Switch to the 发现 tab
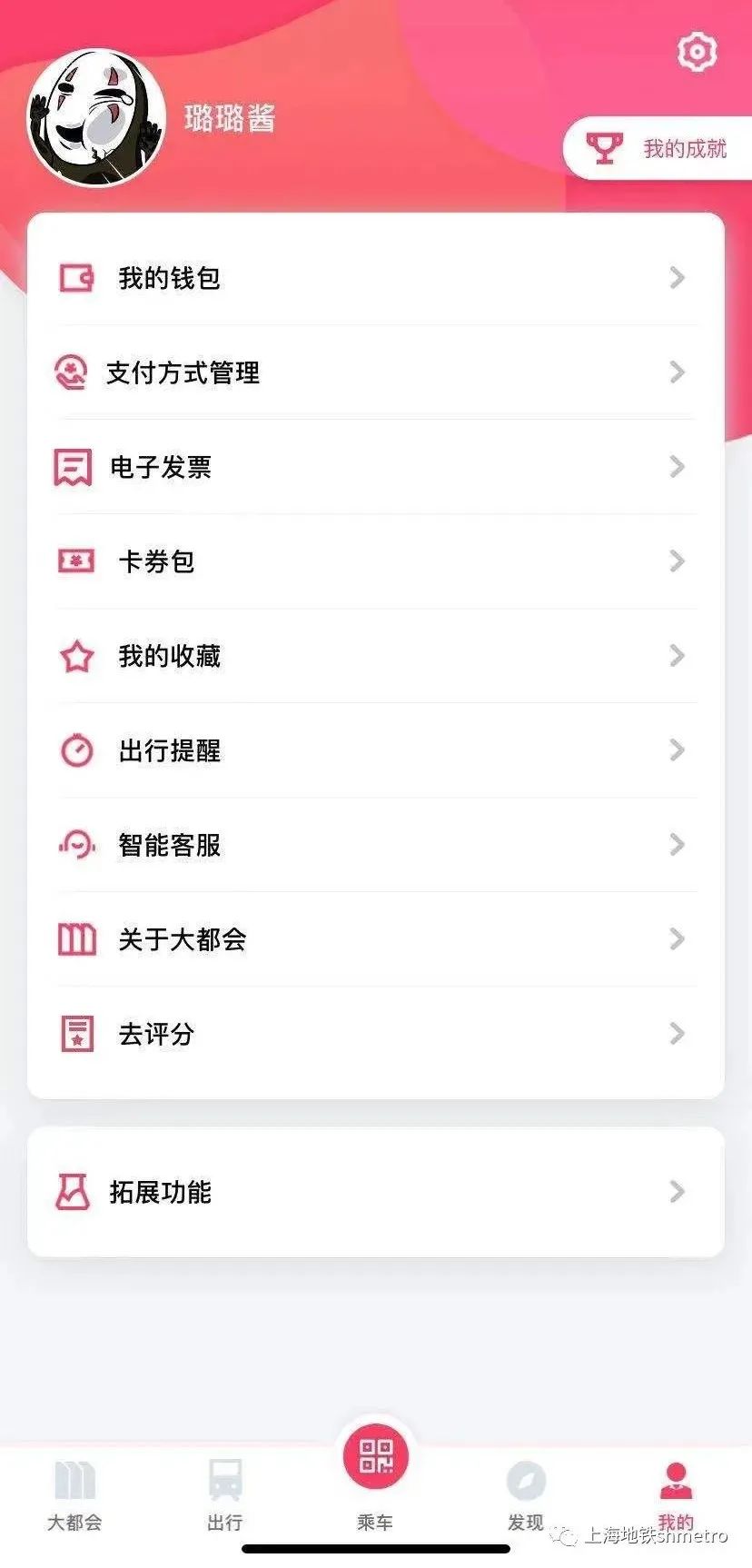Image resolution: width=752 pixels, height=1568 pixels. click(526, 1495)
